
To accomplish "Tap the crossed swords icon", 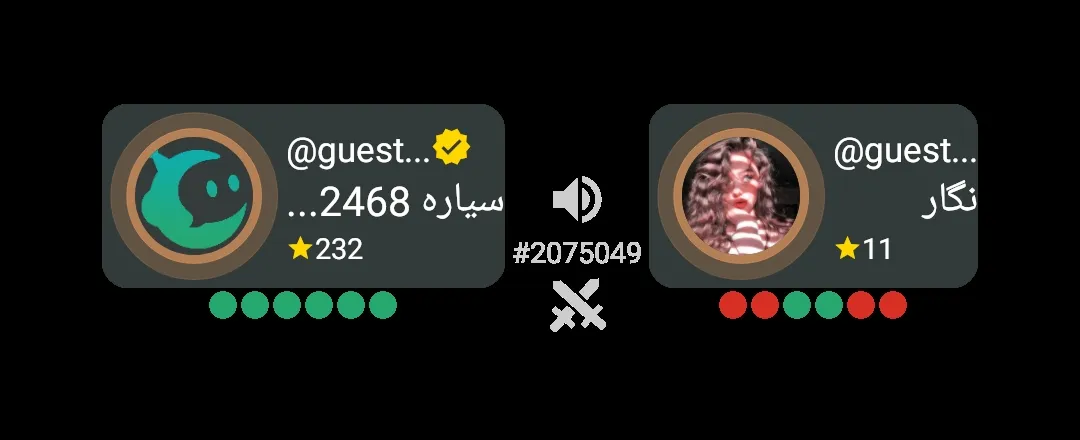I will pyautogui.click(x=578, y=304).
